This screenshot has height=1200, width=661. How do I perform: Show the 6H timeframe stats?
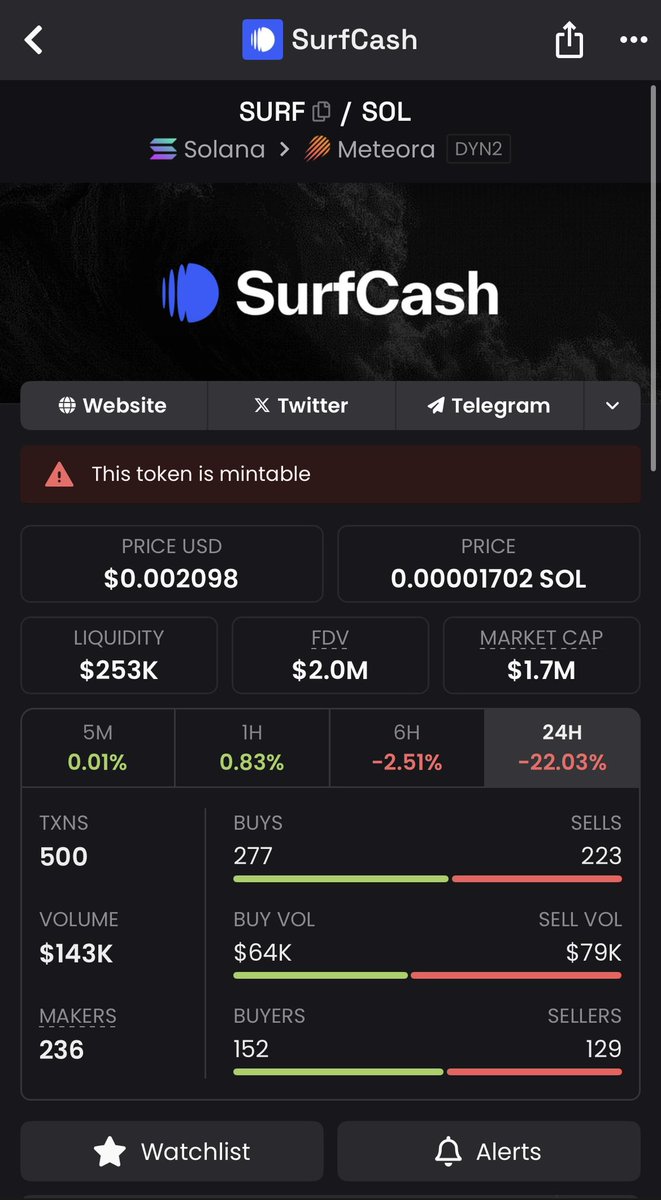coord(407,748)
